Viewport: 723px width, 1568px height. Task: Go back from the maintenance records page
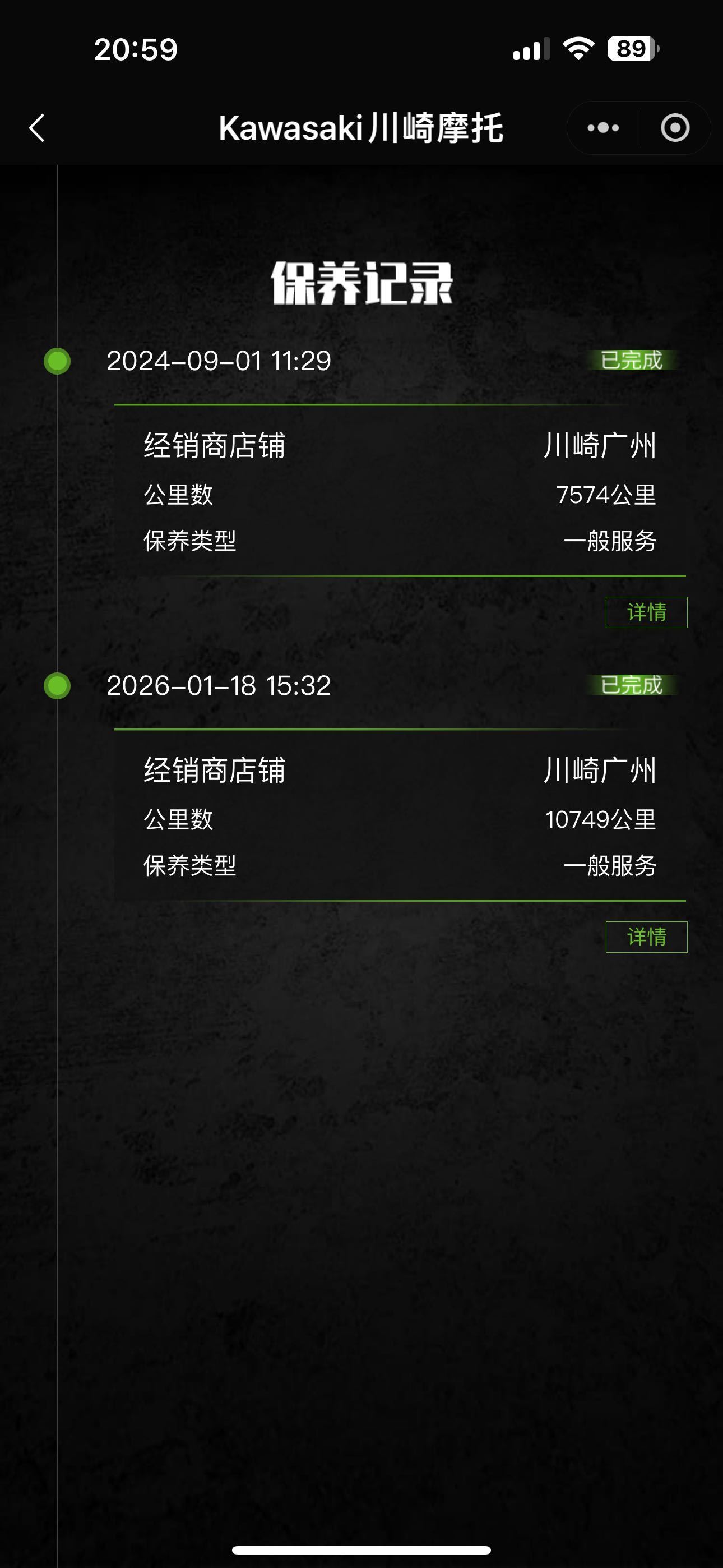pyautogui.click(x=37, y=128)
